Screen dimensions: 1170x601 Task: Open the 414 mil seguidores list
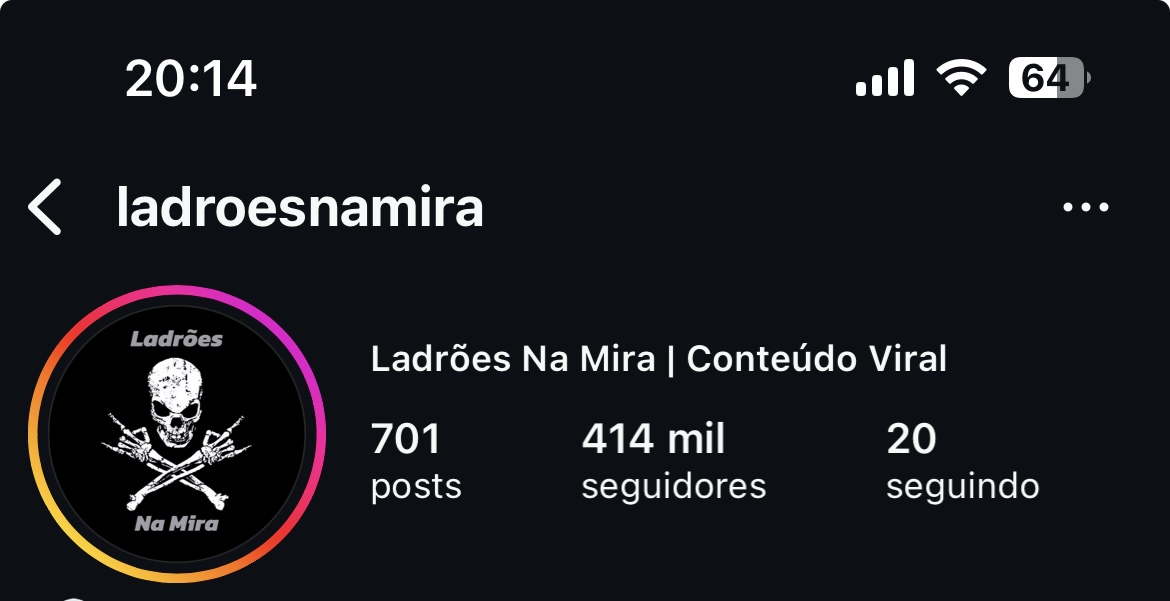tap(673, 461)
